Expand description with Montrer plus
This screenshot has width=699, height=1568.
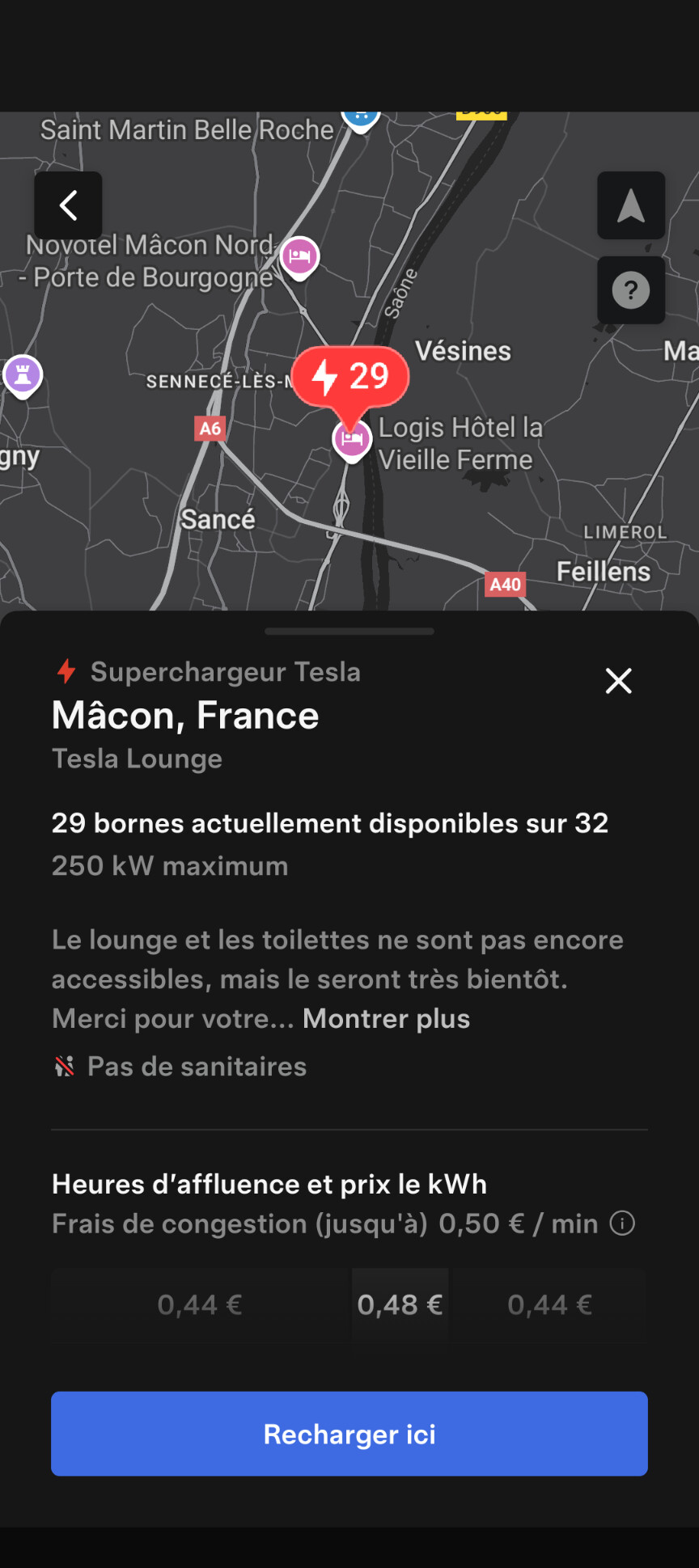tap(386, 1019)
